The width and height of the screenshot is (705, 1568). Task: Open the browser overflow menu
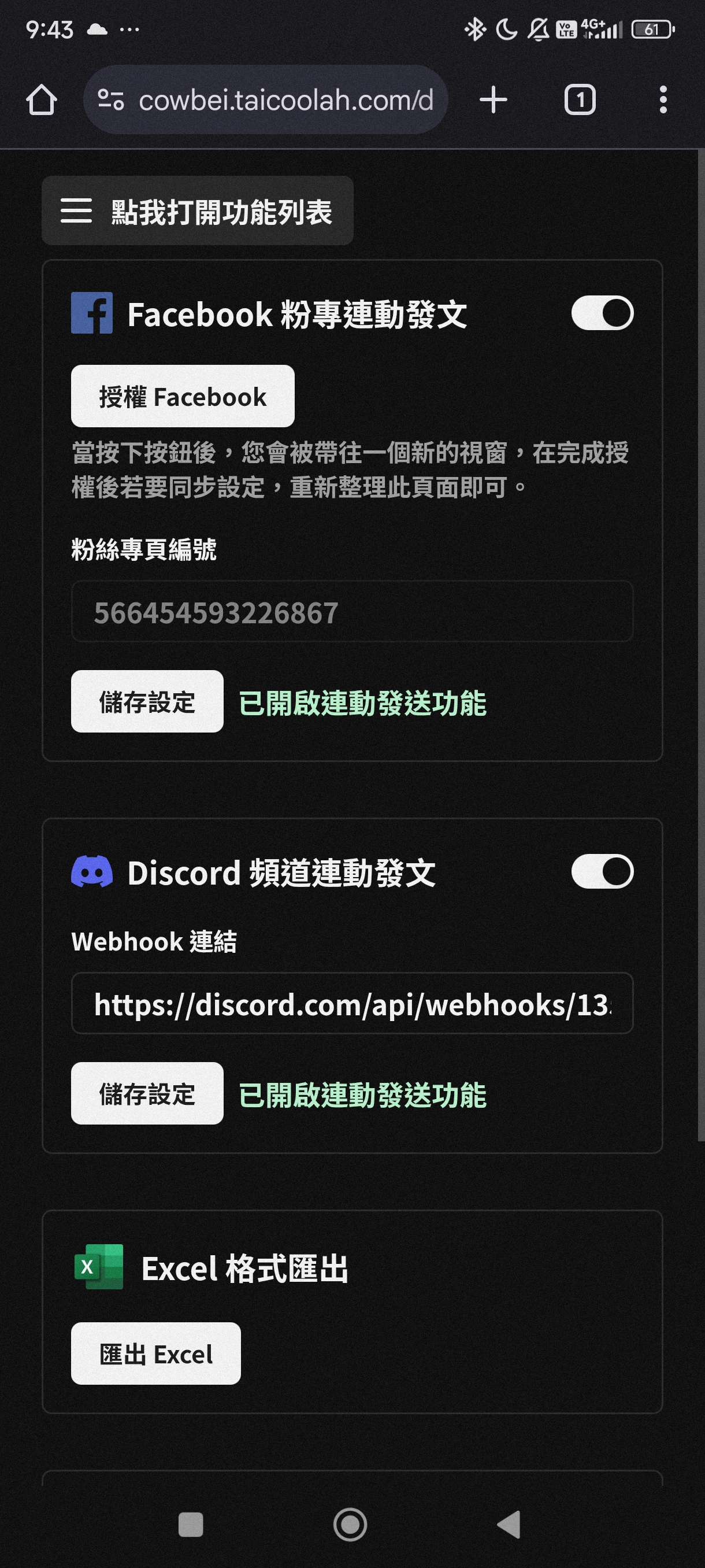click(662, 100)
